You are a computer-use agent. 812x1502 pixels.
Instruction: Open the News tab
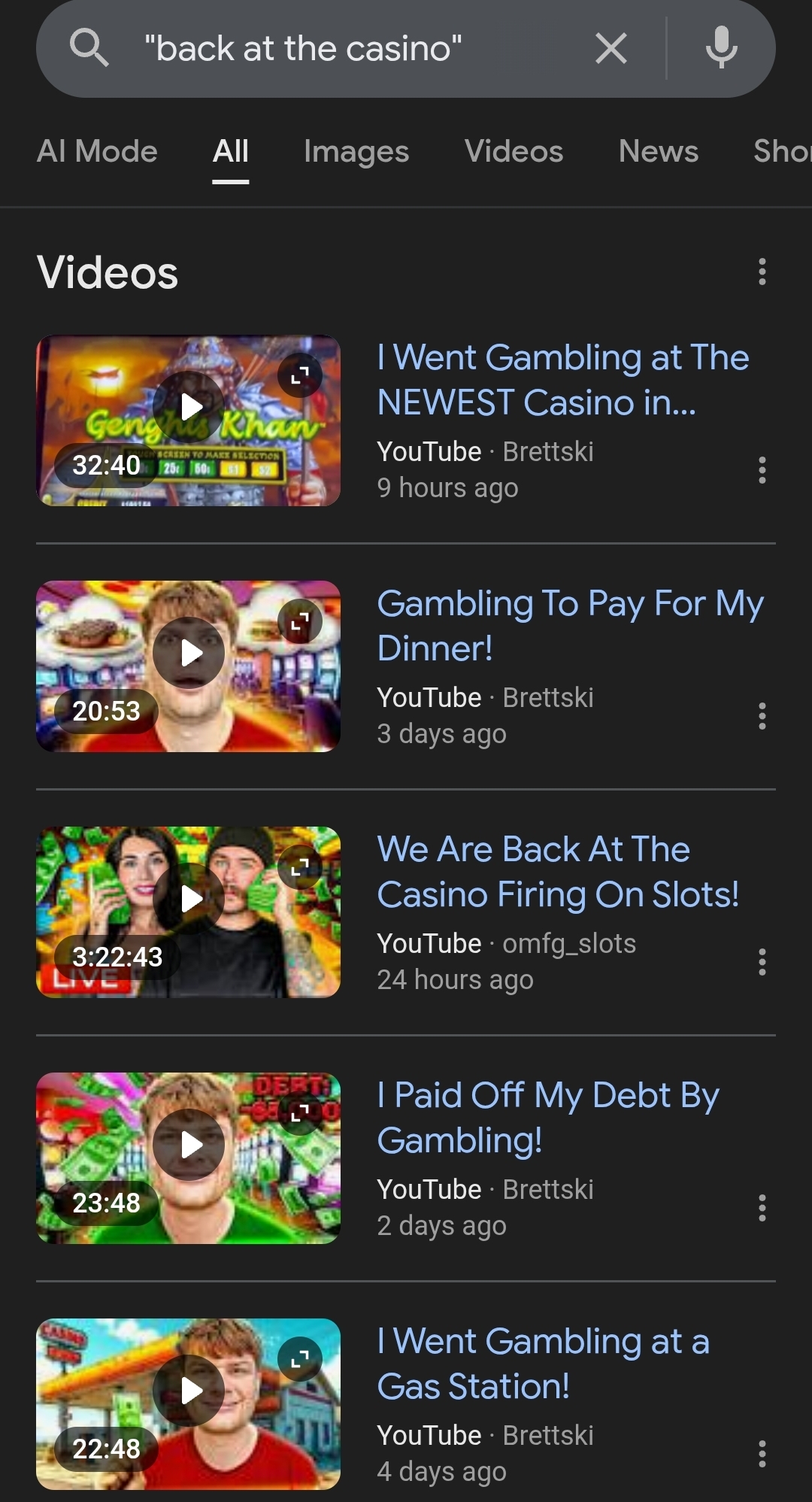658,151
